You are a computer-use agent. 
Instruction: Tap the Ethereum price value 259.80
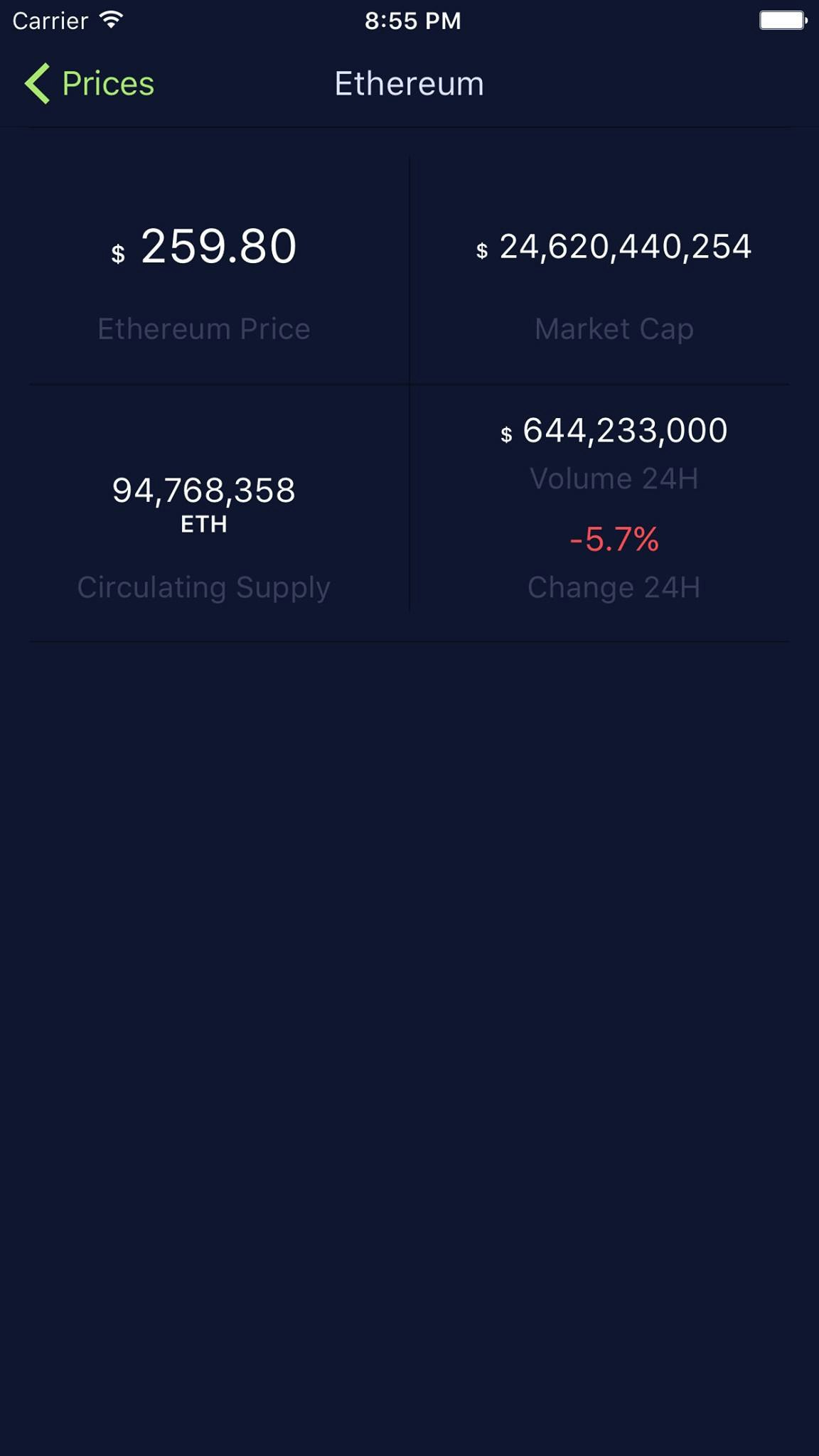click(219, 247)
